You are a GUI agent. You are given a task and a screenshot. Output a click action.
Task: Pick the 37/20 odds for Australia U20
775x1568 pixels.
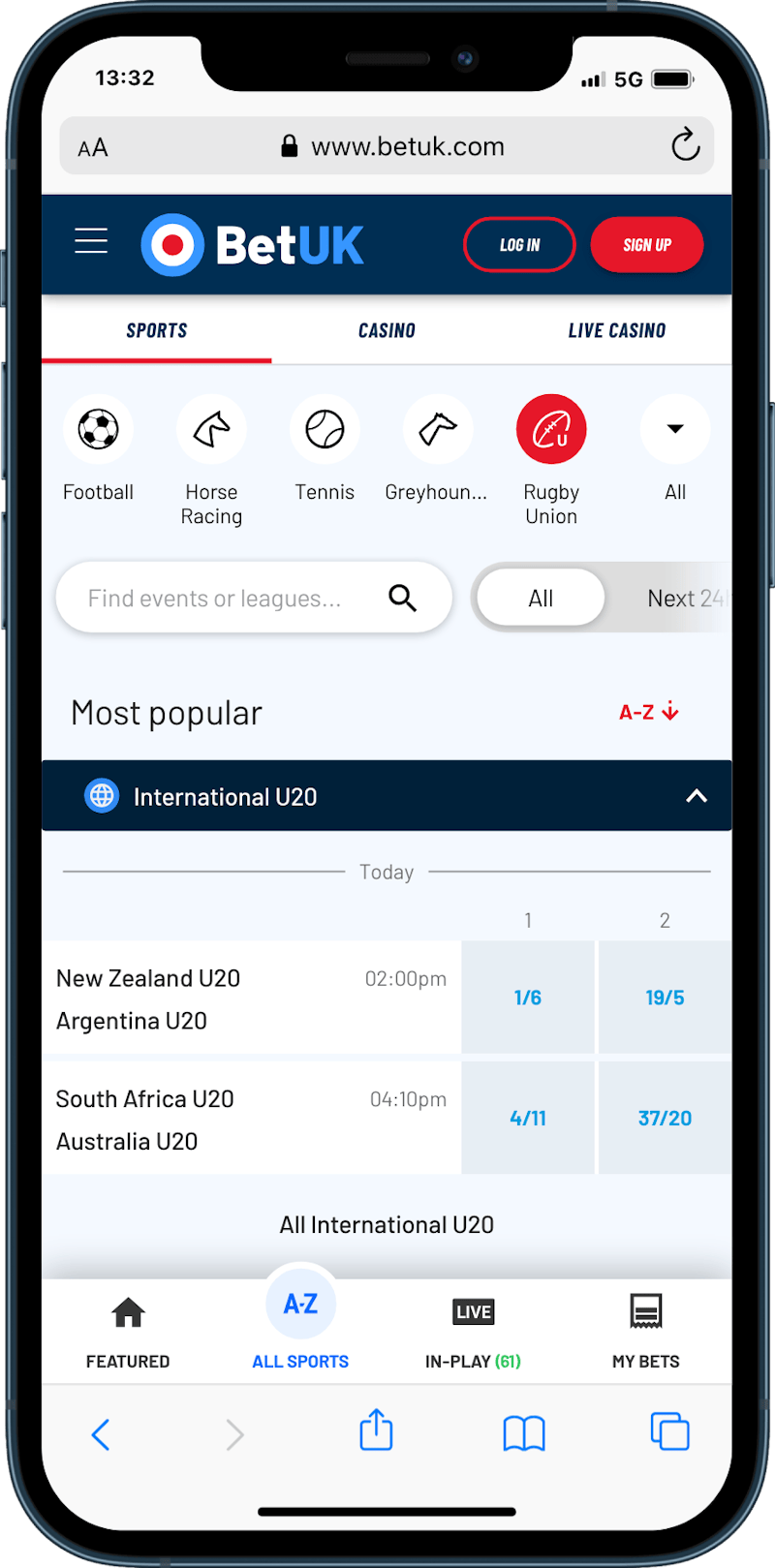click(x=665, y=1119)
